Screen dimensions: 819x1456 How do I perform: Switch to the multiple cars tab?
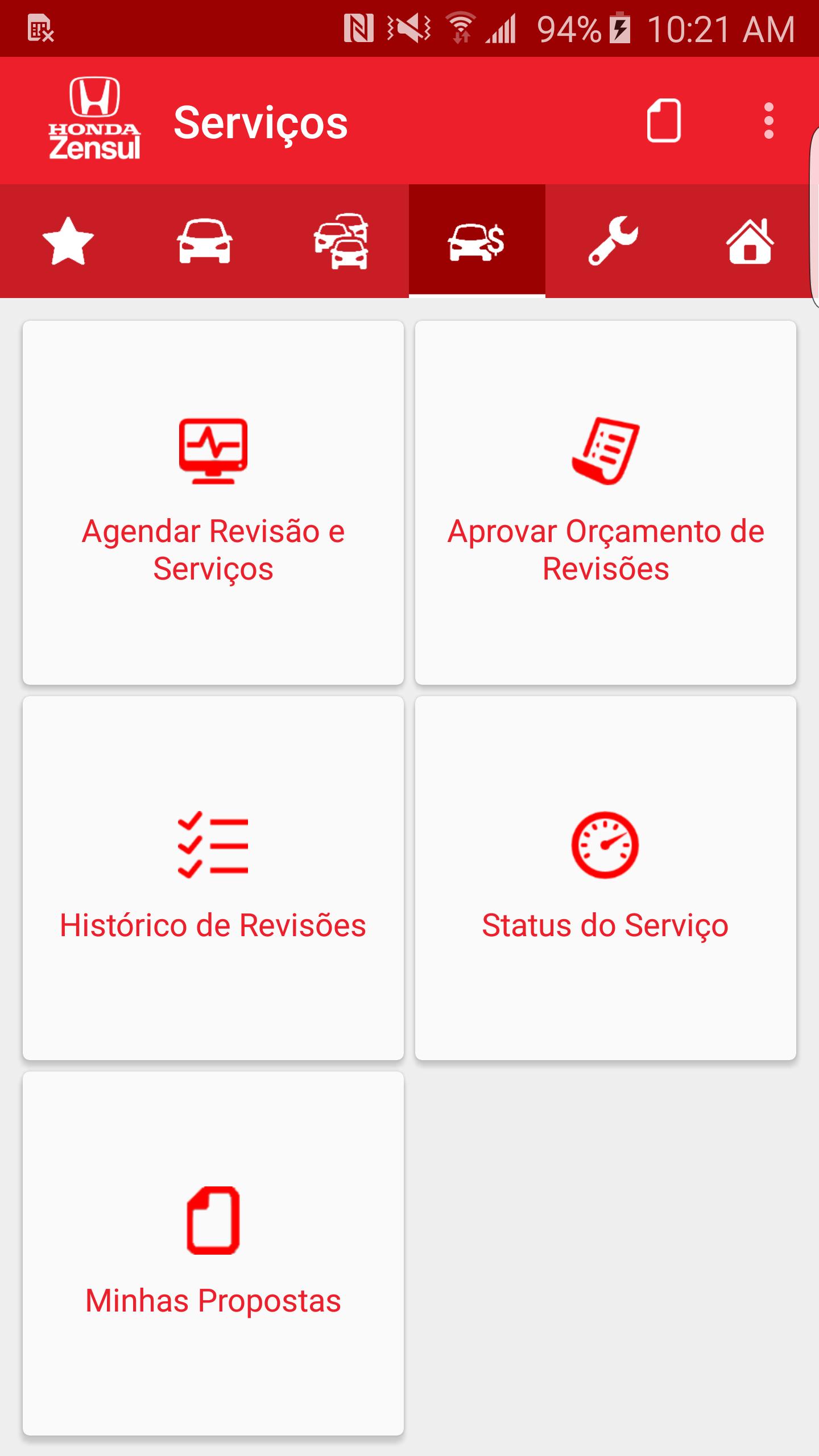click(x=341, y=241)
